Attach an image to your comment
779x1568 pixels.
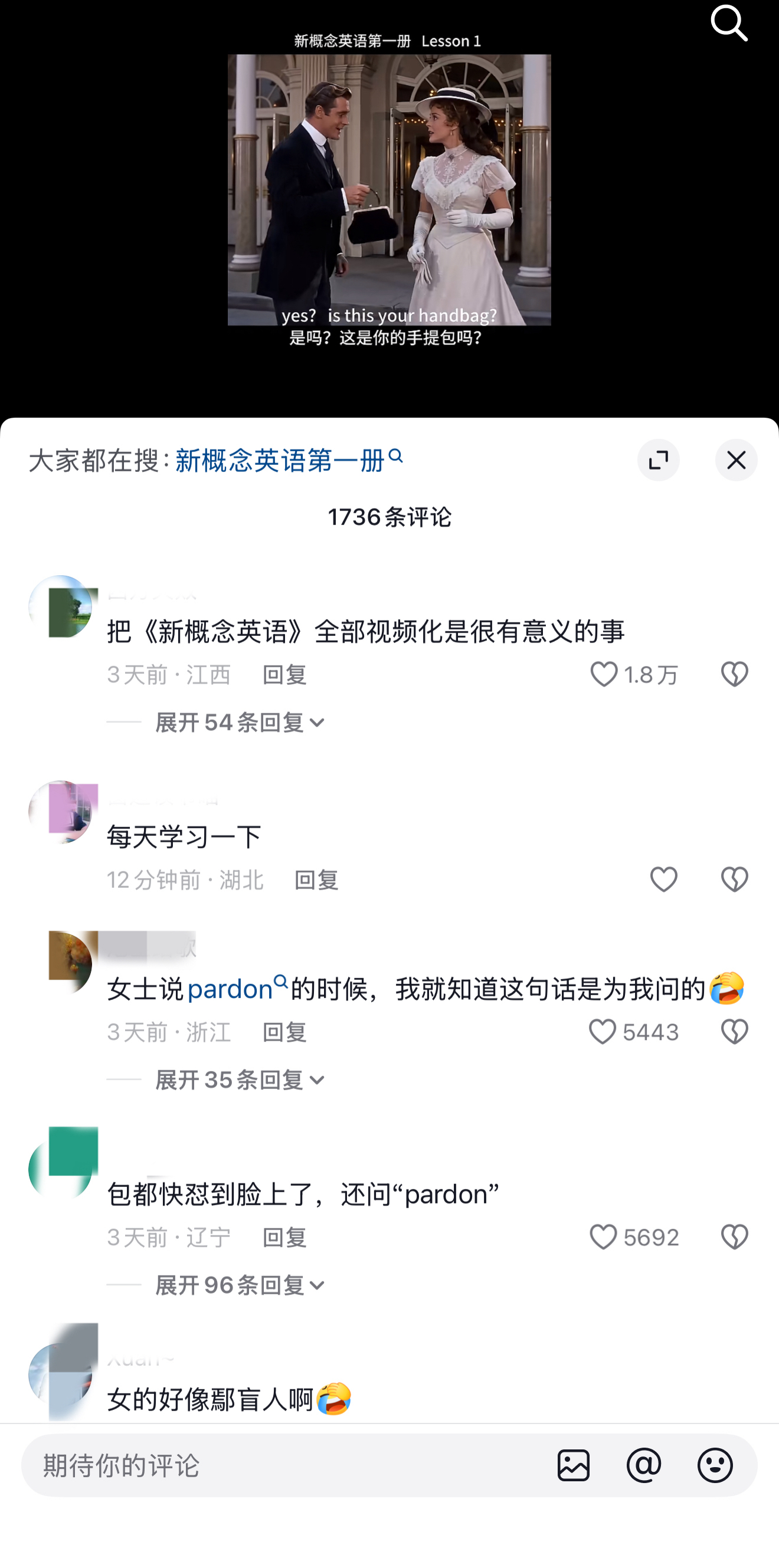point(573,1466)
